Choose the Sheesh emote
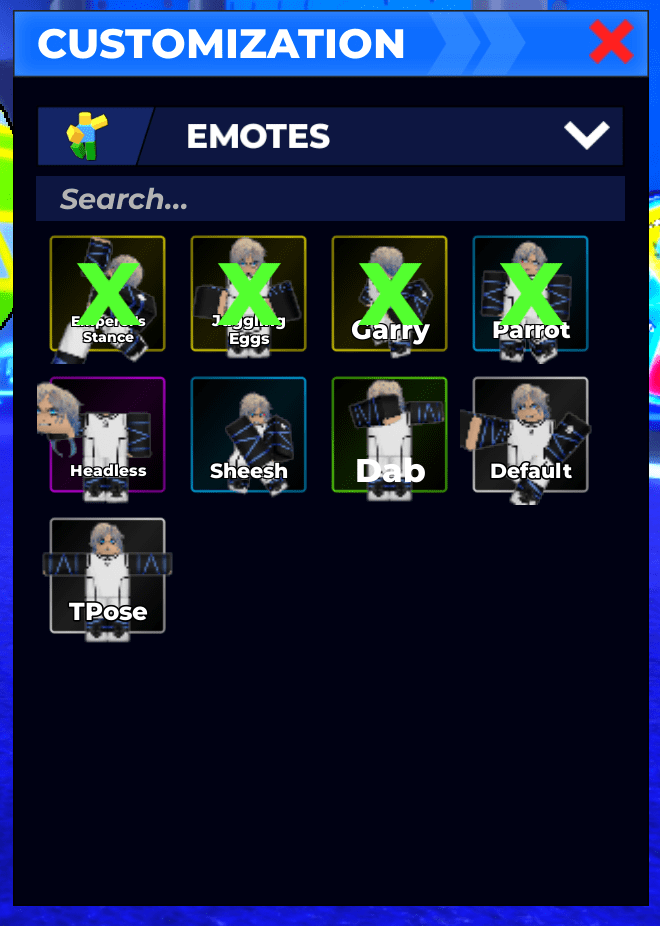660x926 pixels. click(248, 435)
